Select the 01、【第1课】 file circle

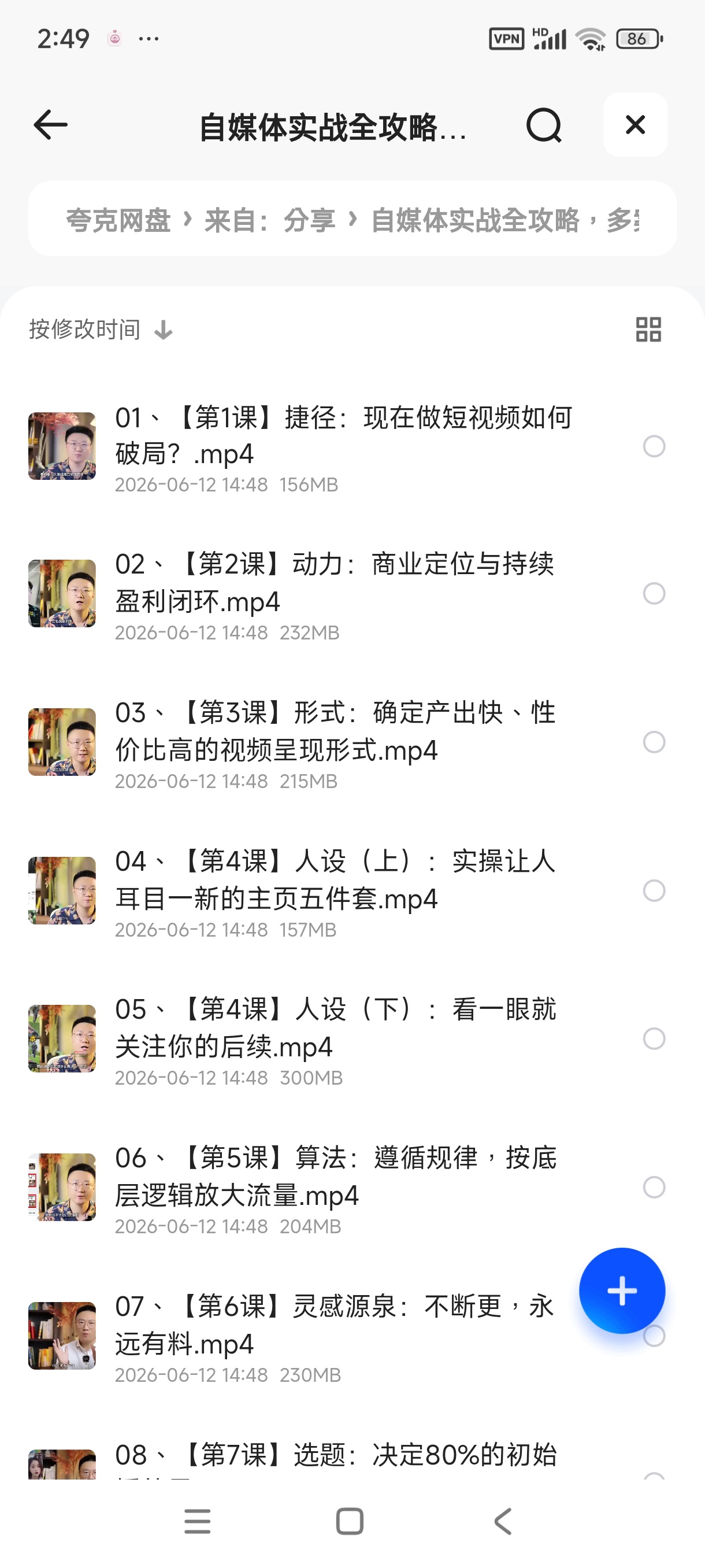tap(654, 446)
